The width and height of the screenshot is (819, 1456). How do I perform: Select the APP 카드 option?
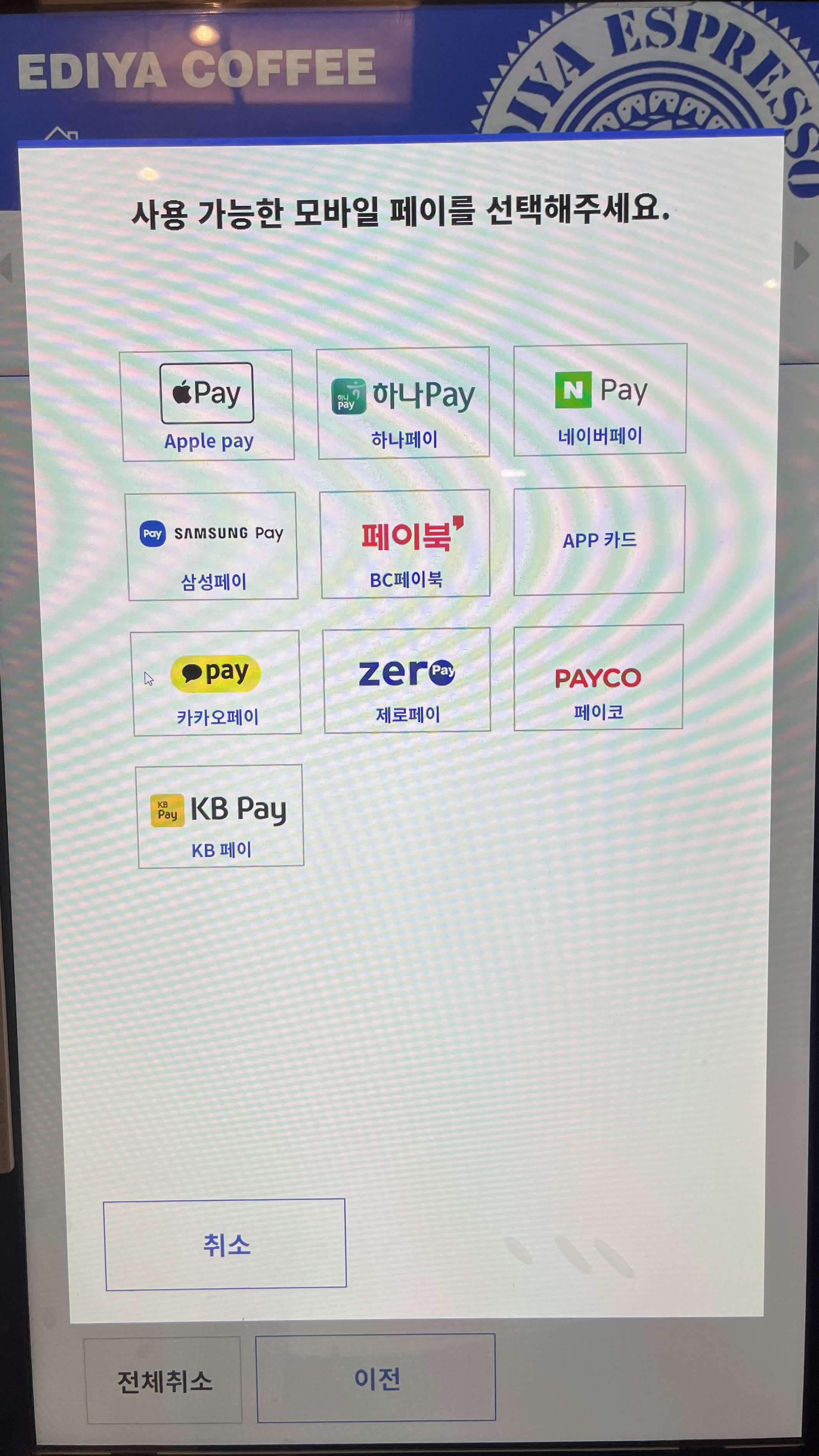[x=600, y=540]
